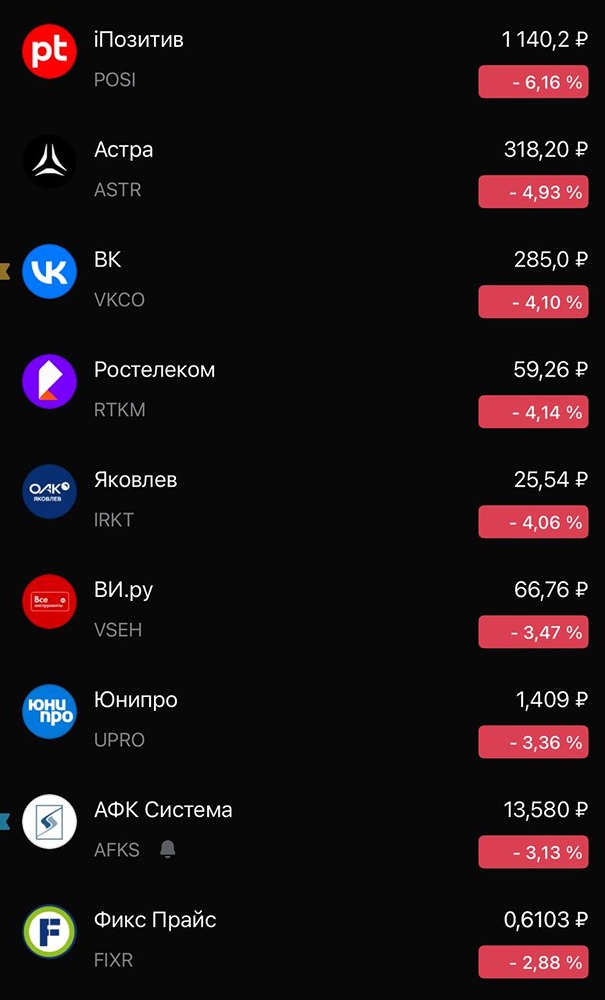Open ВК VKCO stock details
605x1000 pixels.
300,279
